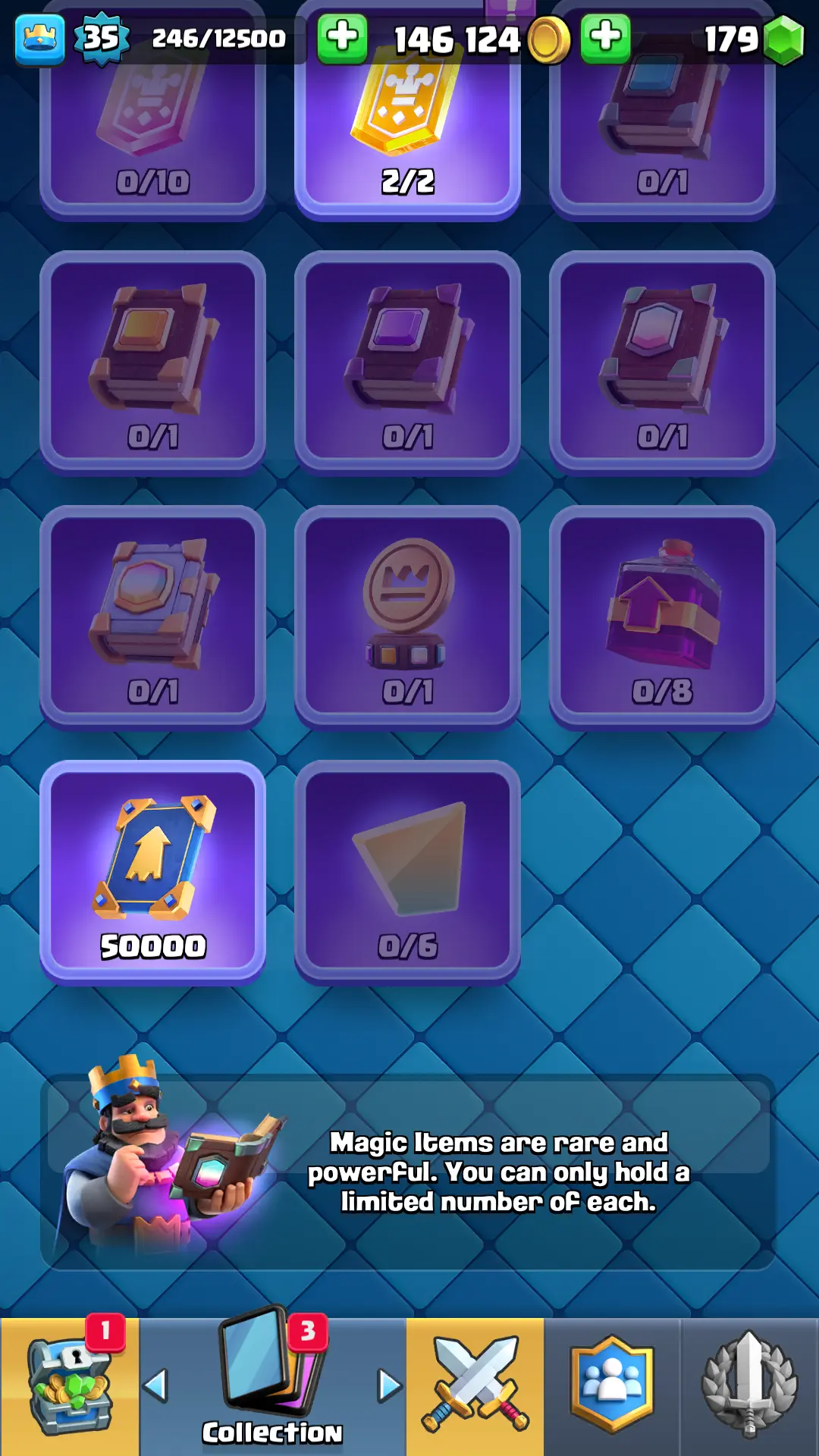Select the book with purple gem cover

407,361
